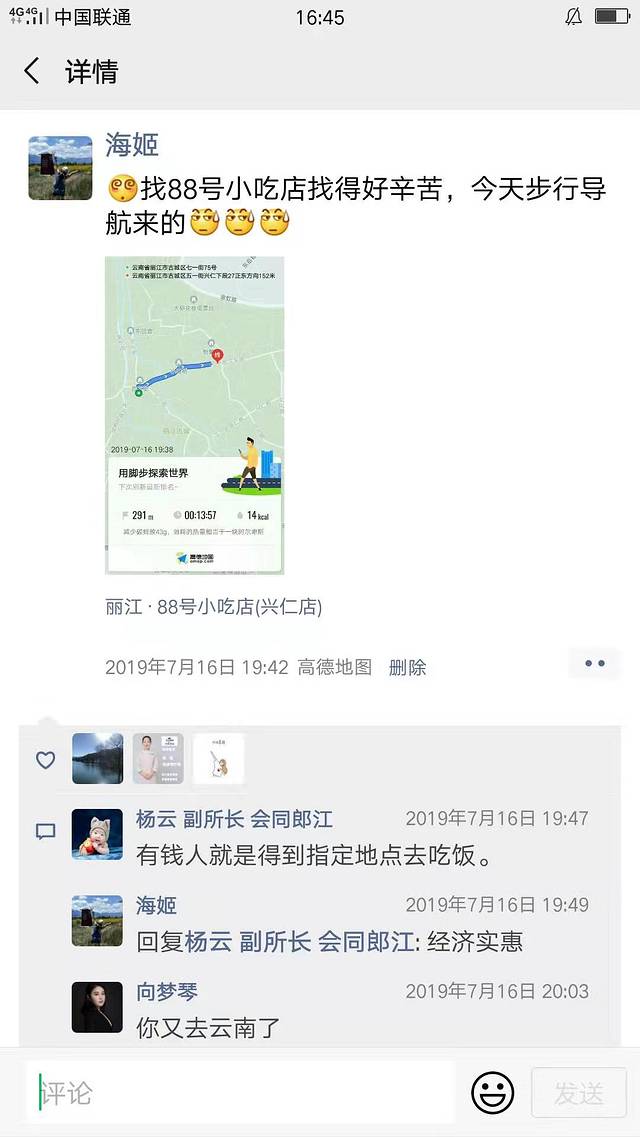Open the first liker's landscape avatar
Viewport: 640px width, 1137px height.
click(x=97, y=759)
